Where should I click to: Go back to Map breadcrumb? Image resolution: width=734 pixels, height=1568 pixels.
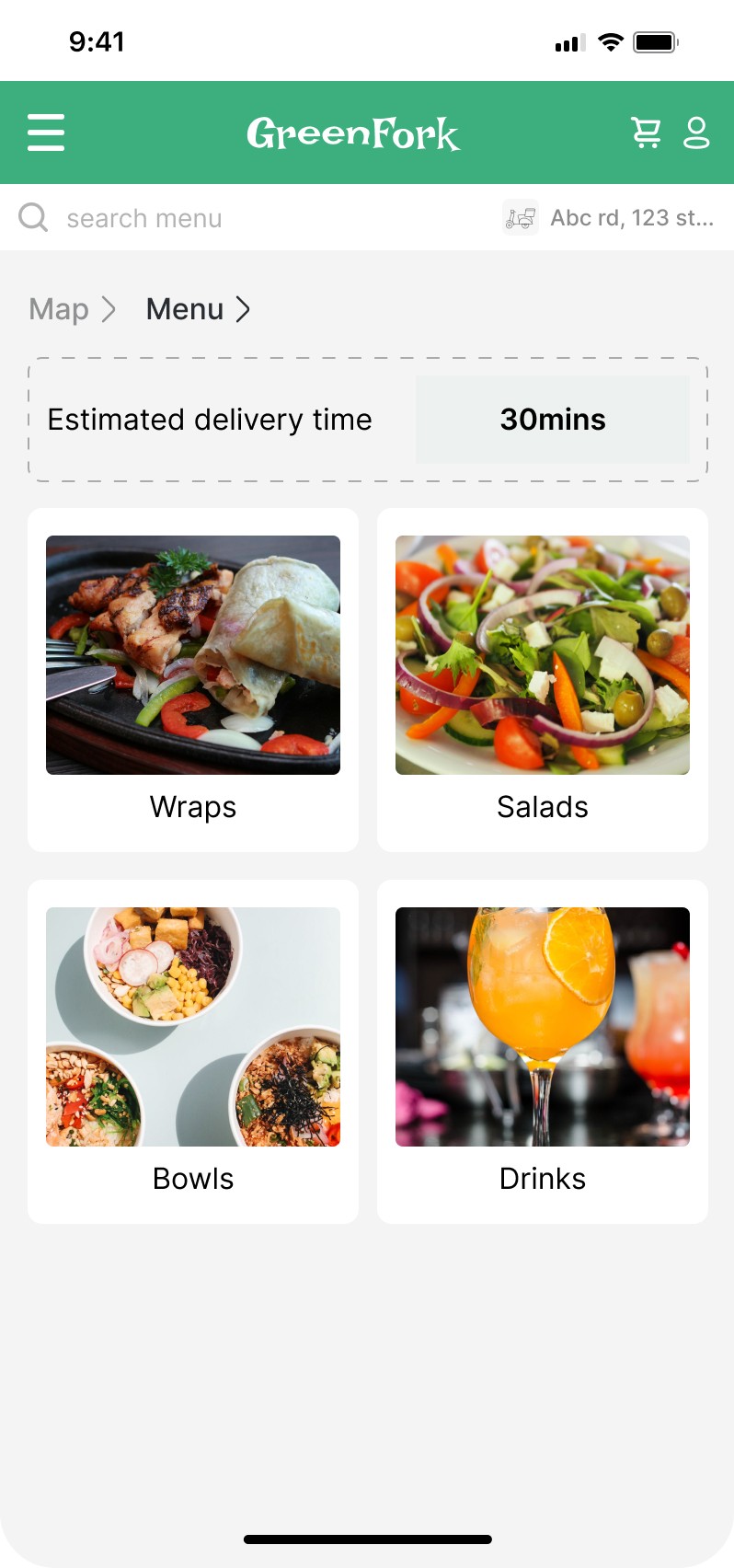(x=60, y=309)
